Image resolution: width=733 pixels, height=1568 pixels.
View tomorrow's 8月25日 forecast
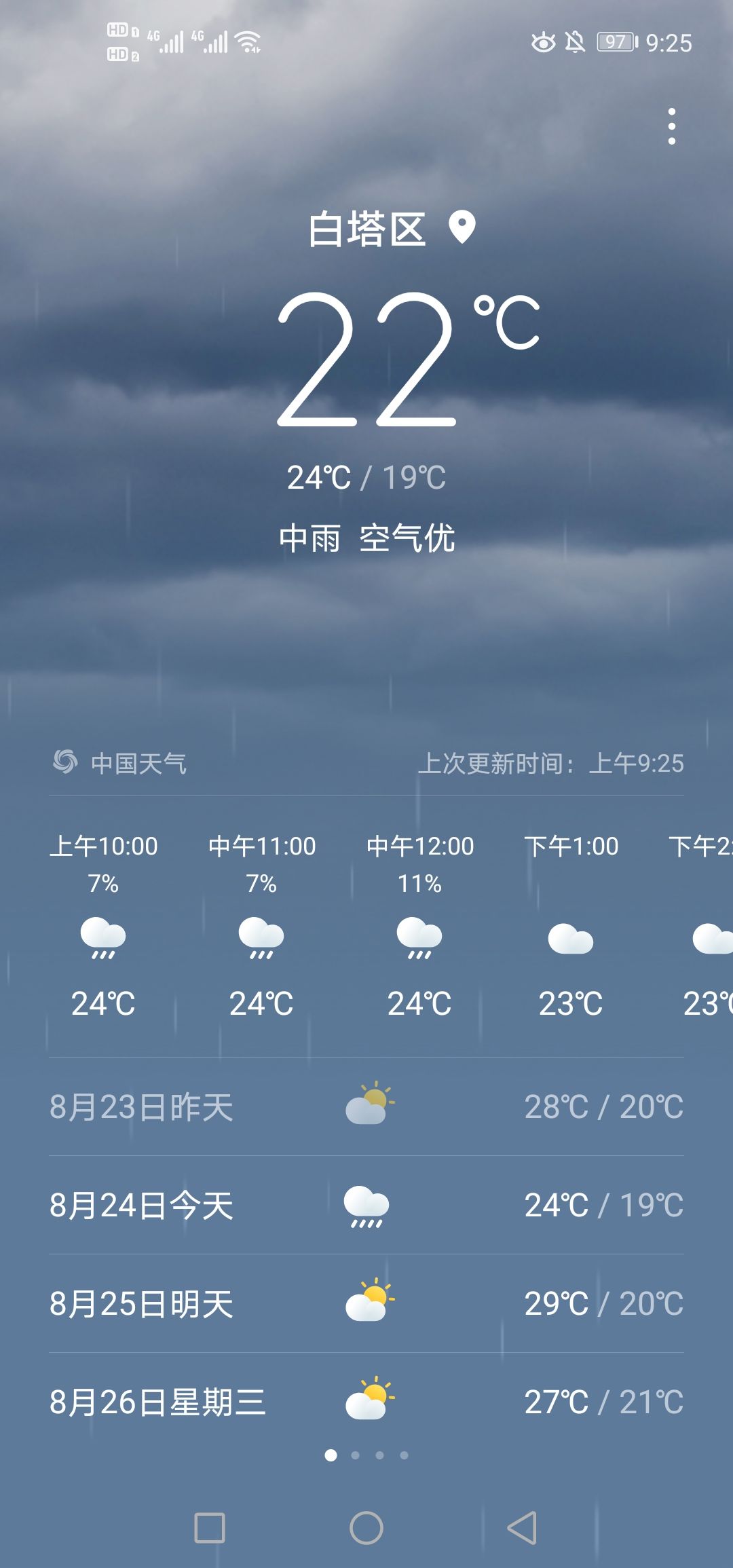366,1303
